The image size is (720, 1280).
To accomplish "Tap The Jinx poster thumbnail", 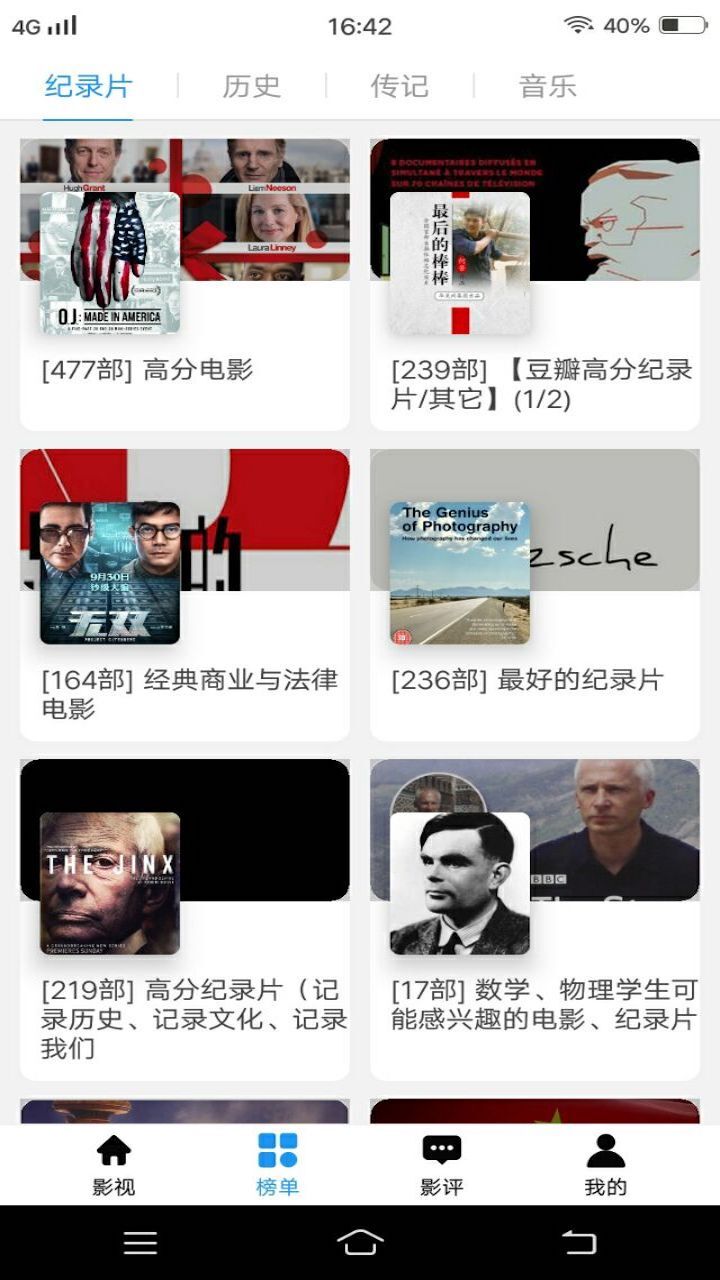I will tap(110, 885).
